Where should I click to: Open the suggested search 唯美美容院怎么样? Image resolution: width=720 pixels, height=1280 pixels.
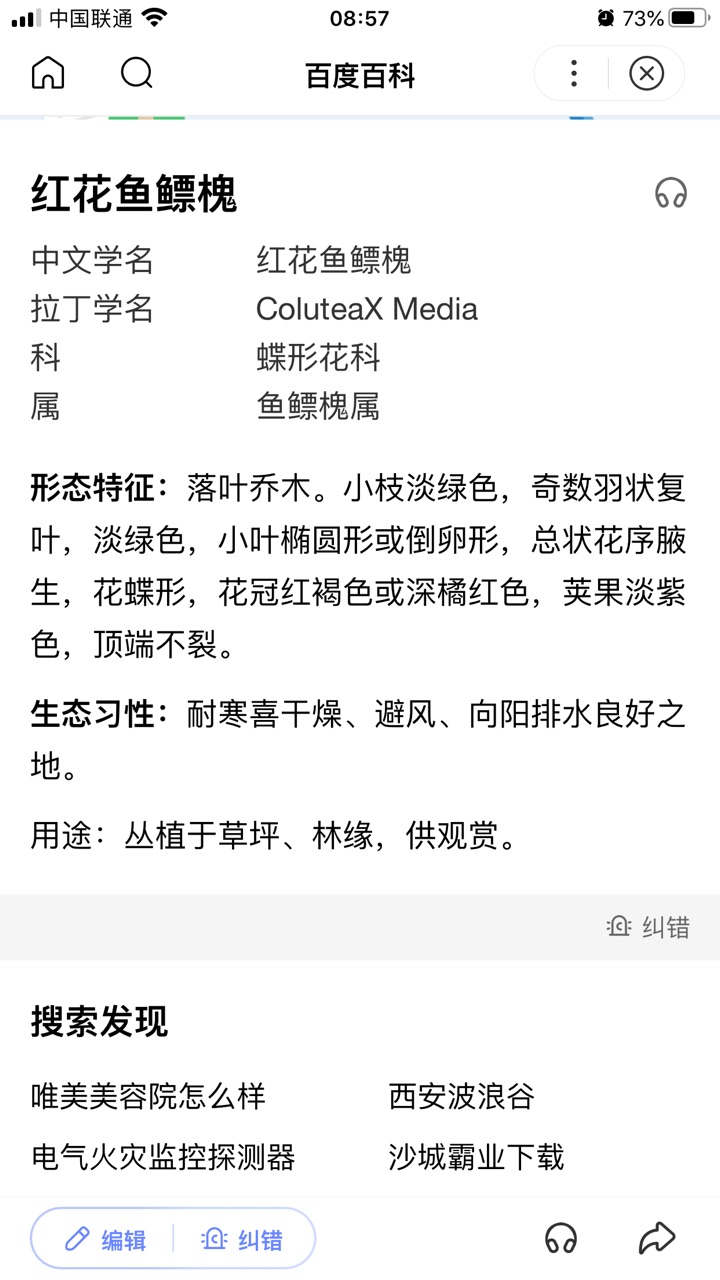148,1096
